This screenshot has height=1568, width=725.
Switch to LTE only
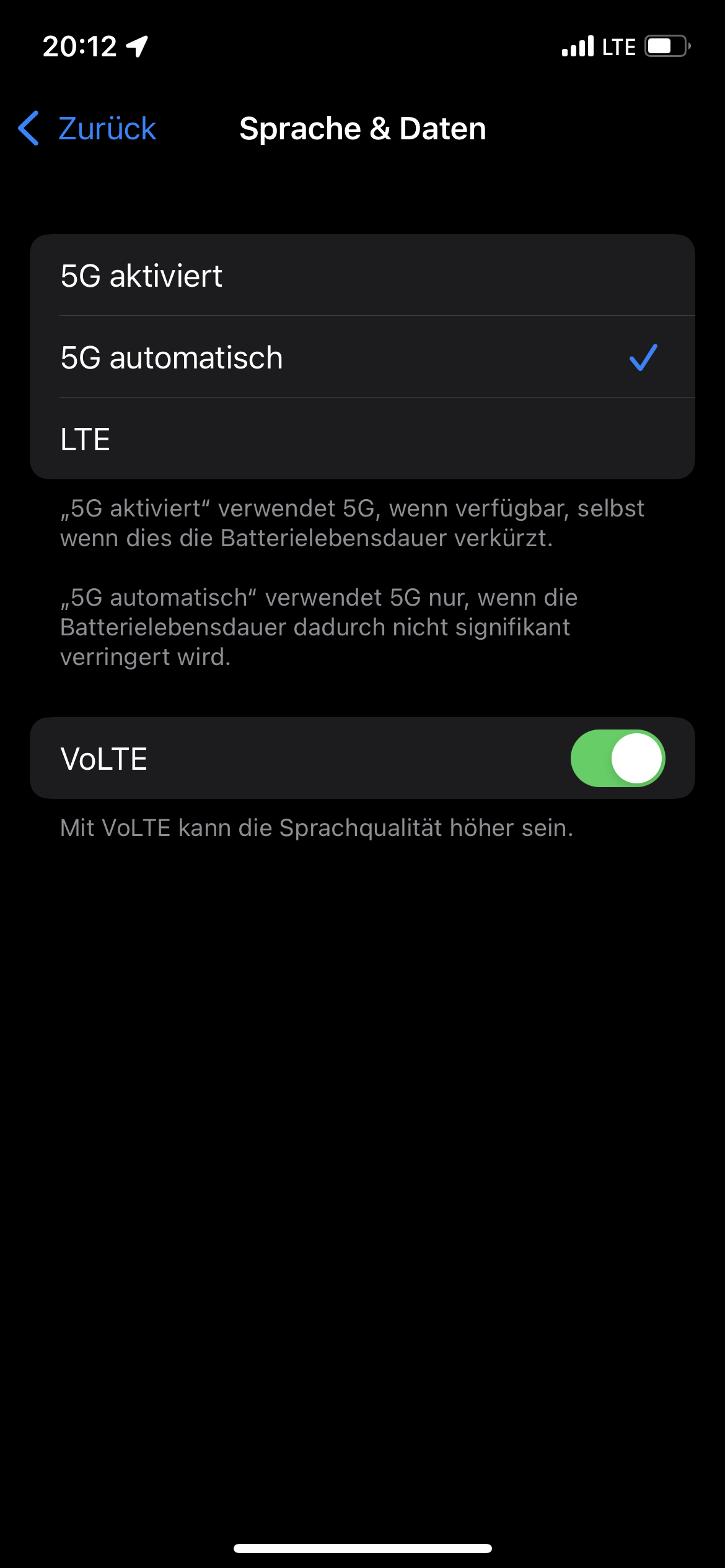click(x=362, y=439)
